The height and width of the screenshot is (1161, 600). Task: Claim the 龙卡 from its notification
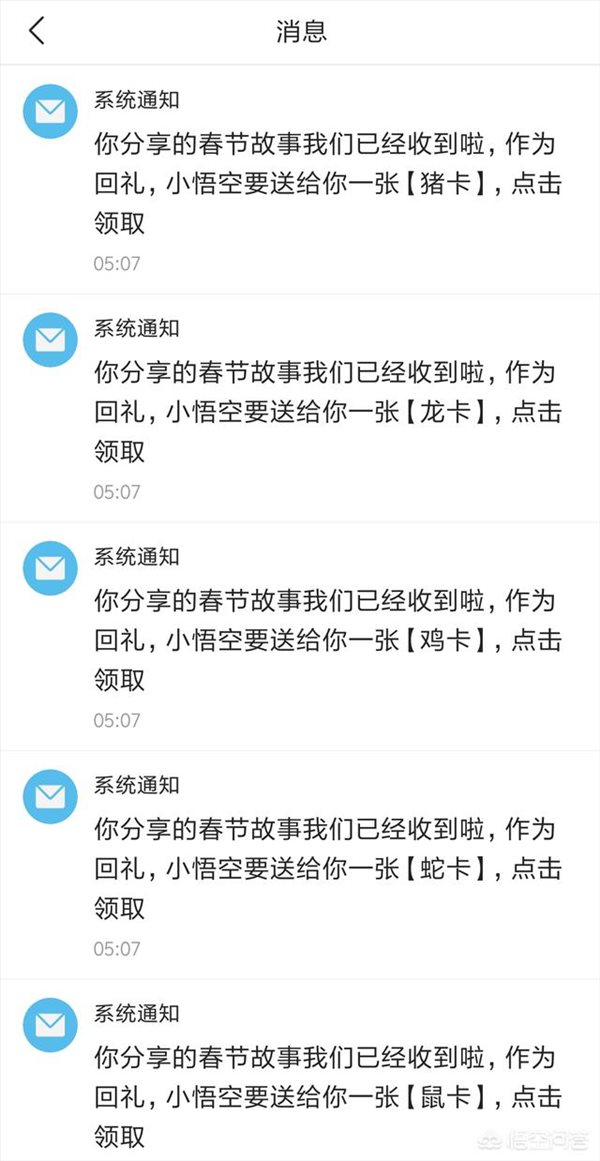pos(320,412)
